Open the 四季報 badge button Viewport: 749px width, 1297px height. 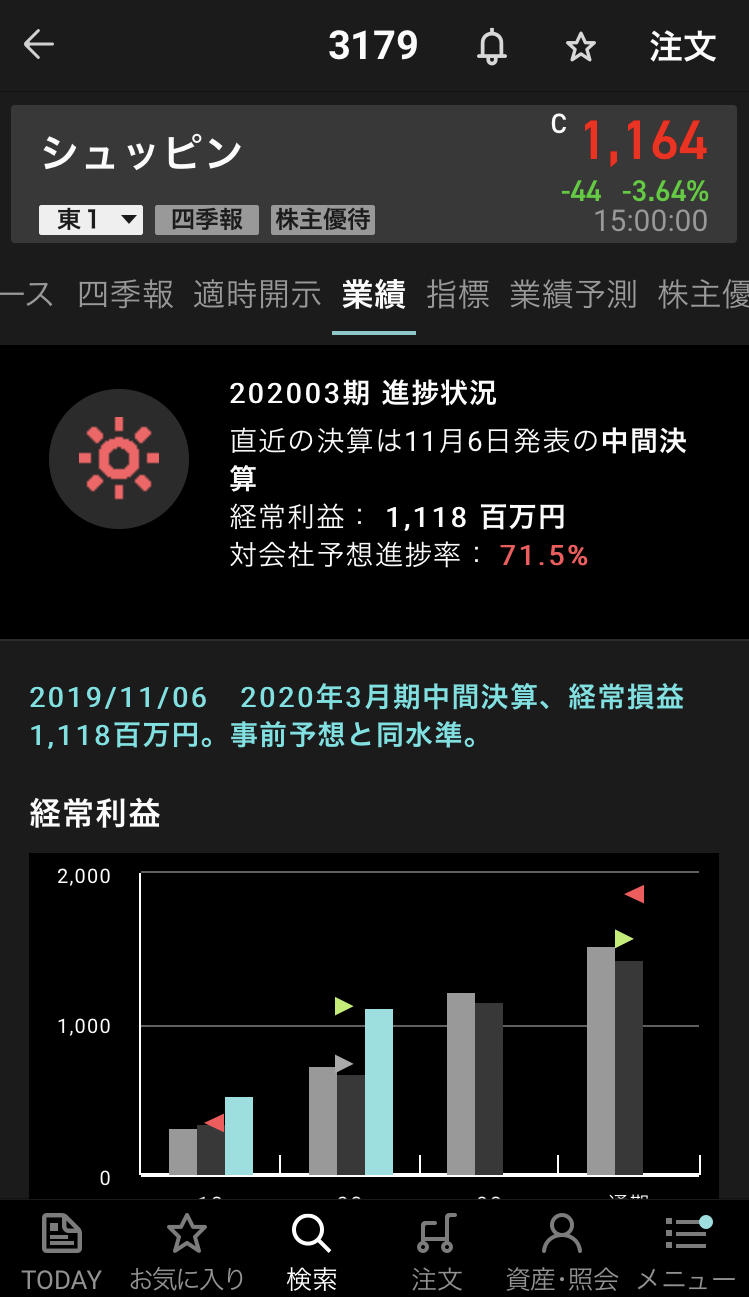click(x=207, y=220)
